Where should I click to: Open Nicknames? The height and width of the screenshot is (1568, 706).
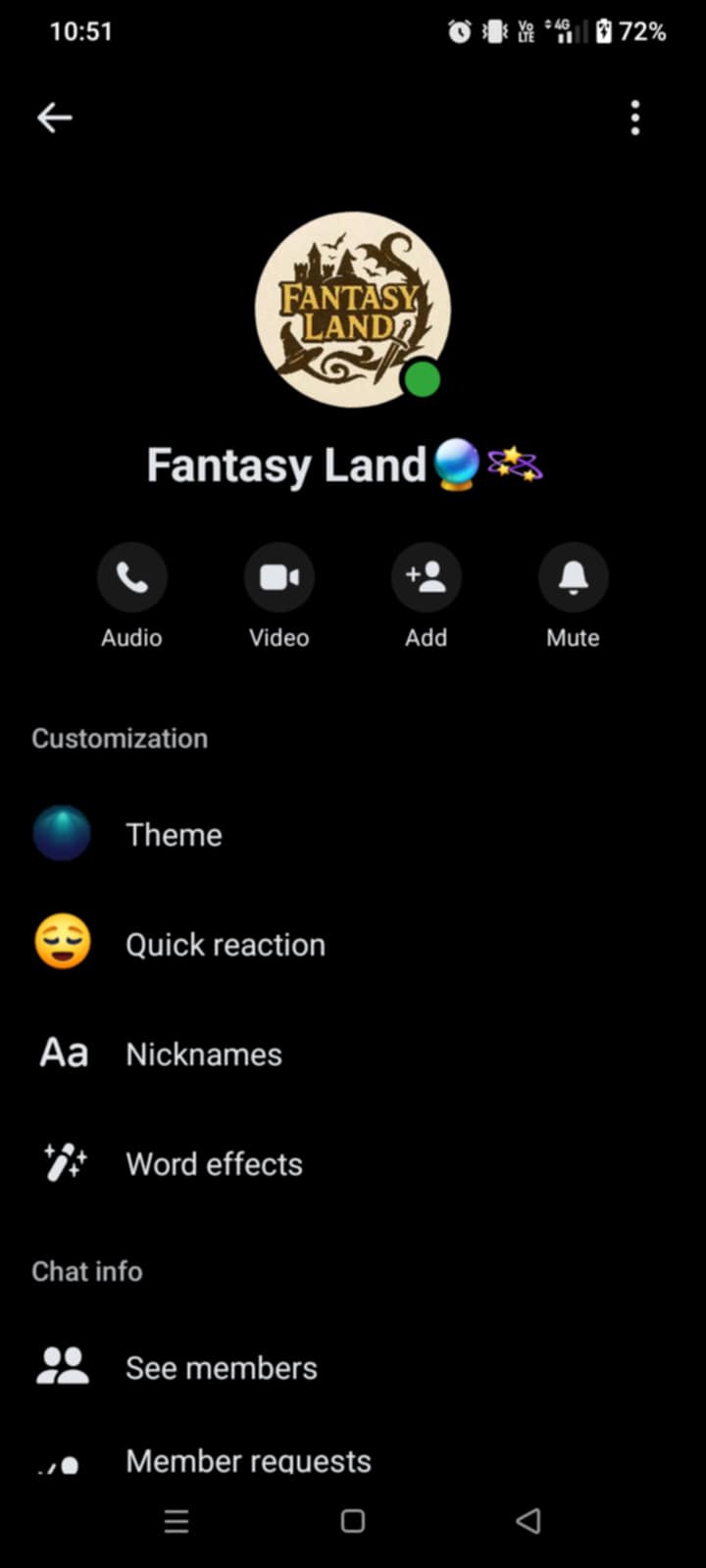pyautogui.click(x=204, y=1054)
